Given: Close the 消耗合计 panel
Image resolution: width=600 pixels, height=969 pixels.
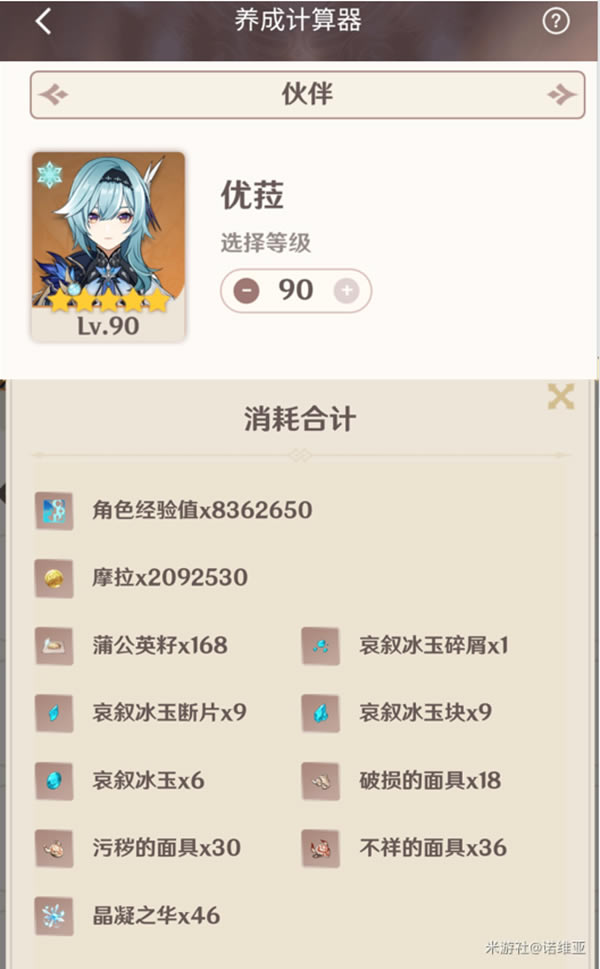Looking at the screenshot, I should (560, 398).
